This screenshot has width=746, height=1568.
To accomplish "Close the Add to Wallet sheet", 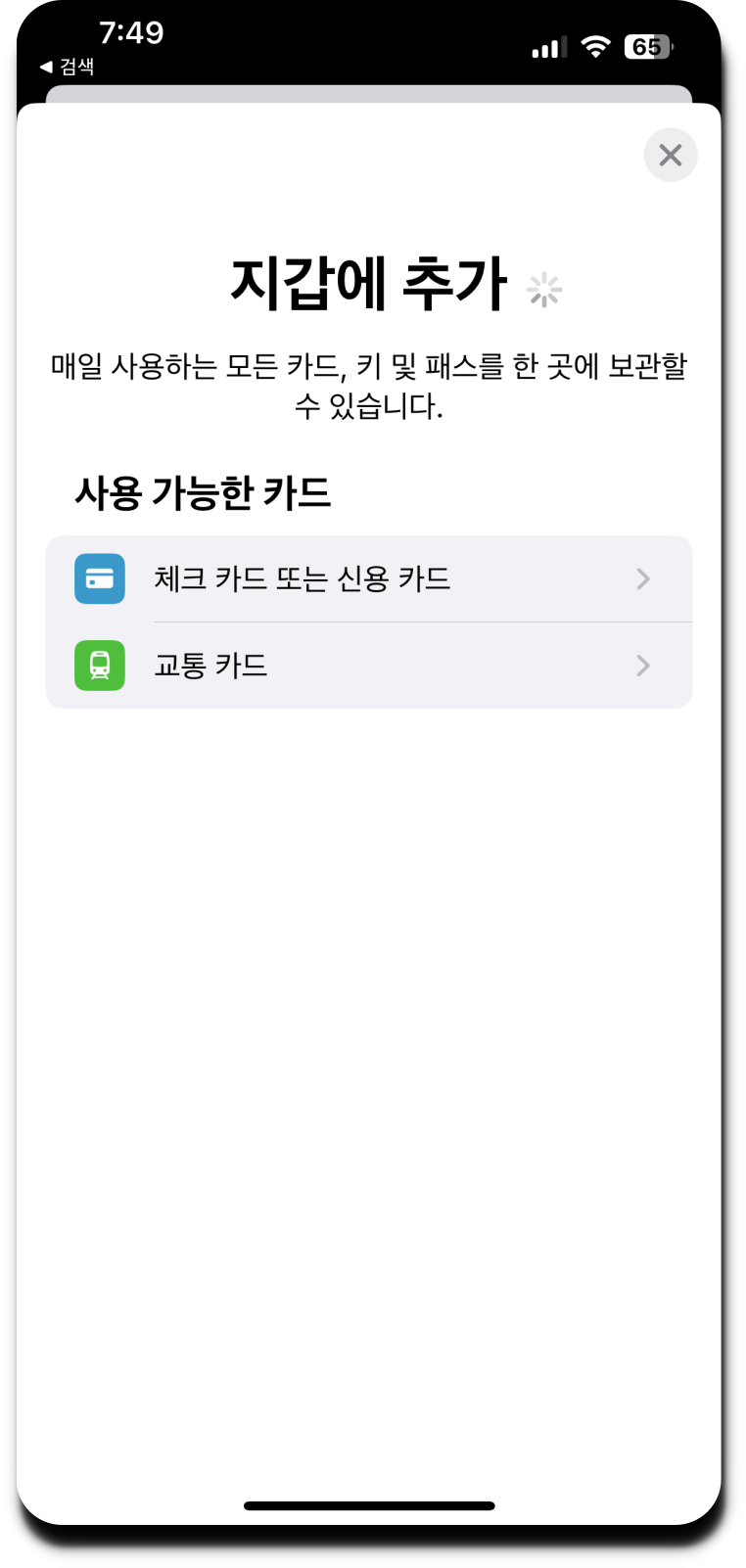I will (670, 155).
